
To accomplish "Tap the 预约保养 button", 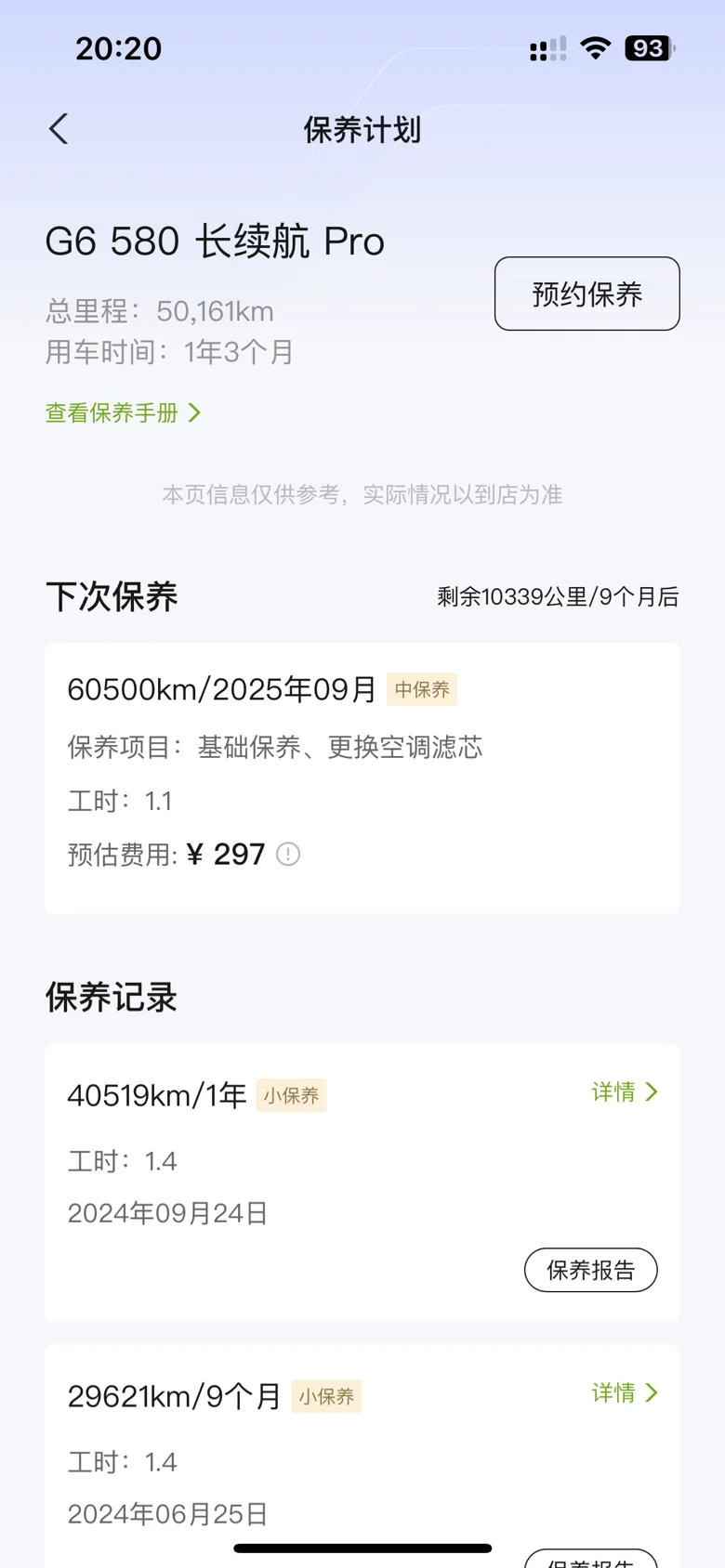I will click(x=587, y=294).
